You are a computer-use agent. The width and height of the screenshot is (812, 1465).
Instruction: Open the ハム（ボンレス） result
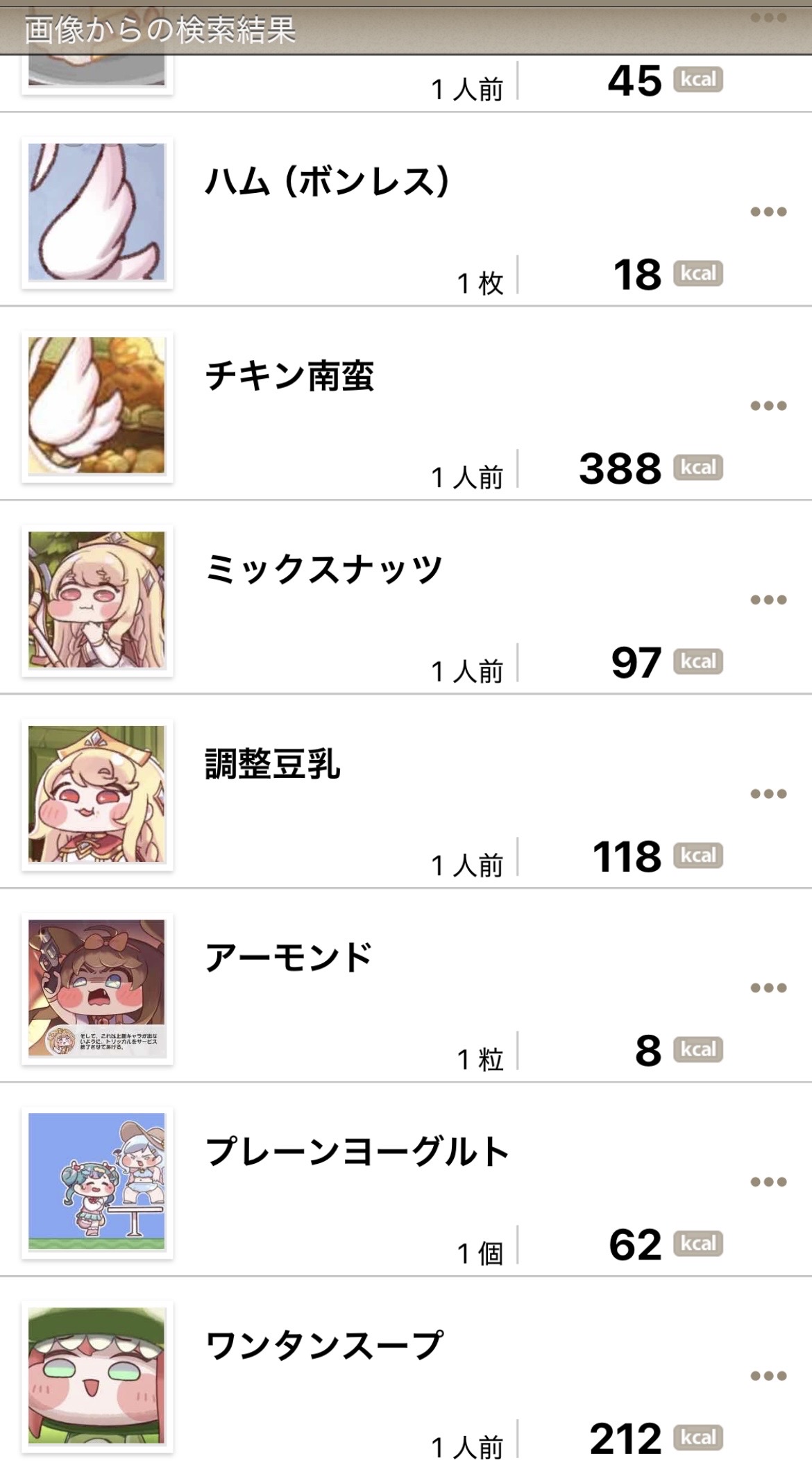326,182
